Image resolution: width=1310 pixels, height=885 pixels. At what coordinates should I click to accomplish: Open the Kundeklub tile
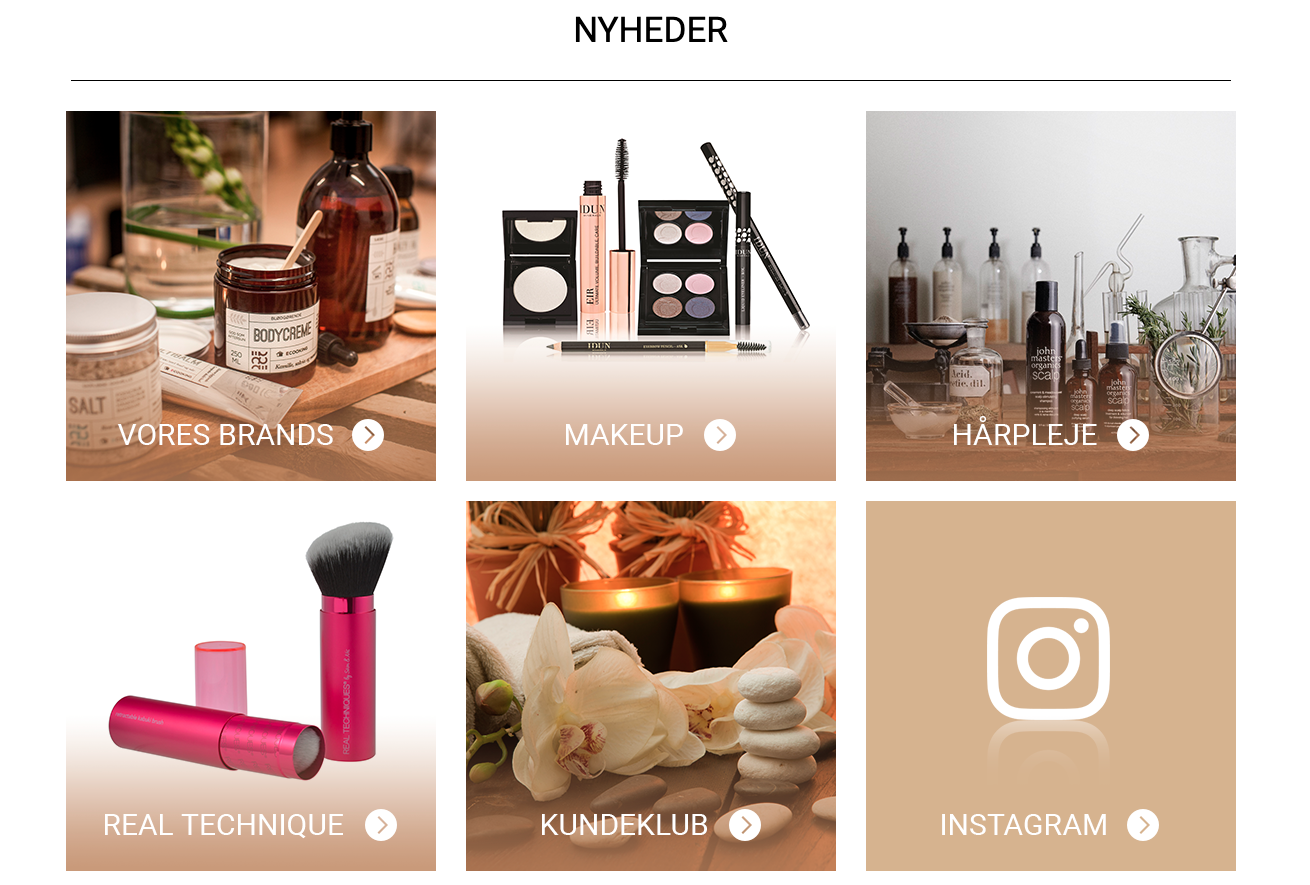650,686
